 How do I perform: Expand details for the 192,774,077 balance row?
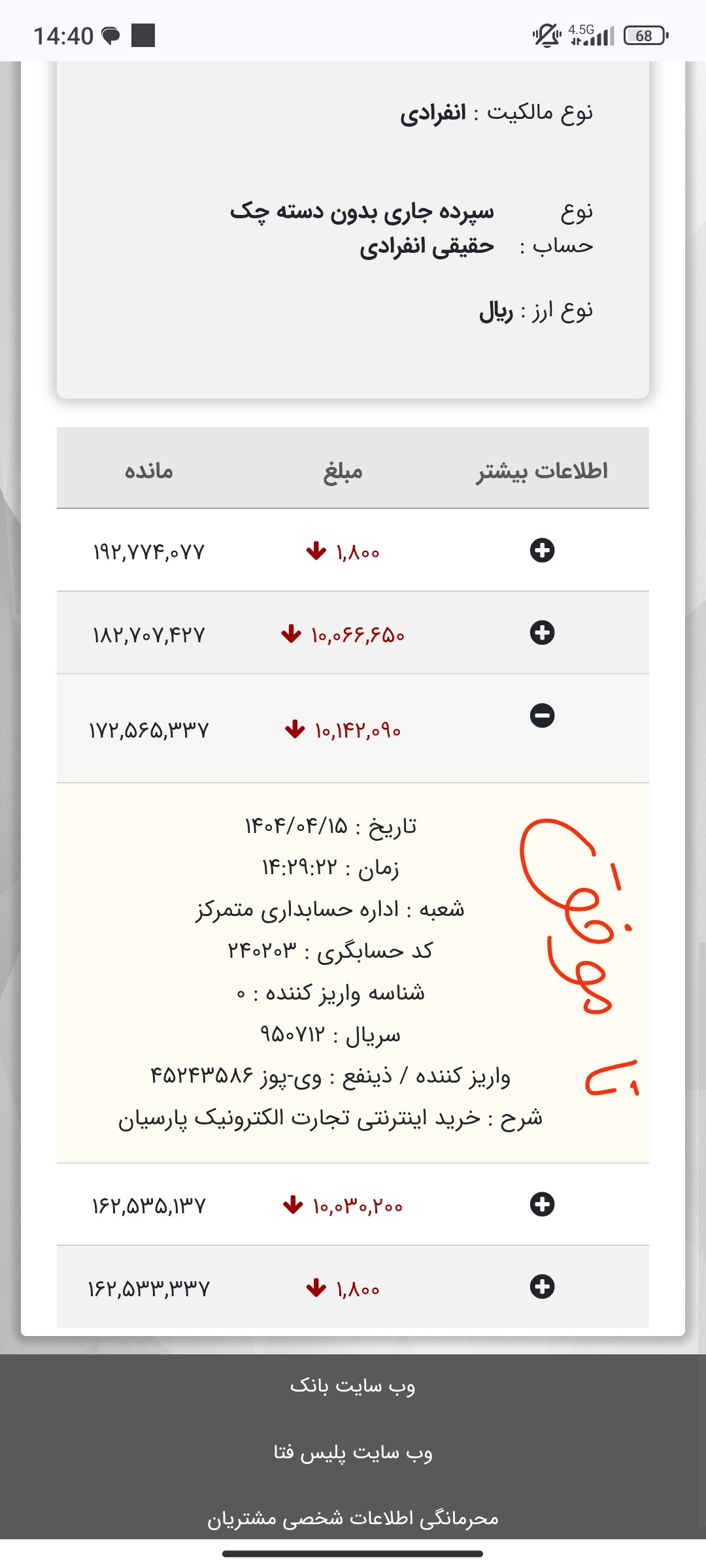pyautogui.click(x=542, y=550)
